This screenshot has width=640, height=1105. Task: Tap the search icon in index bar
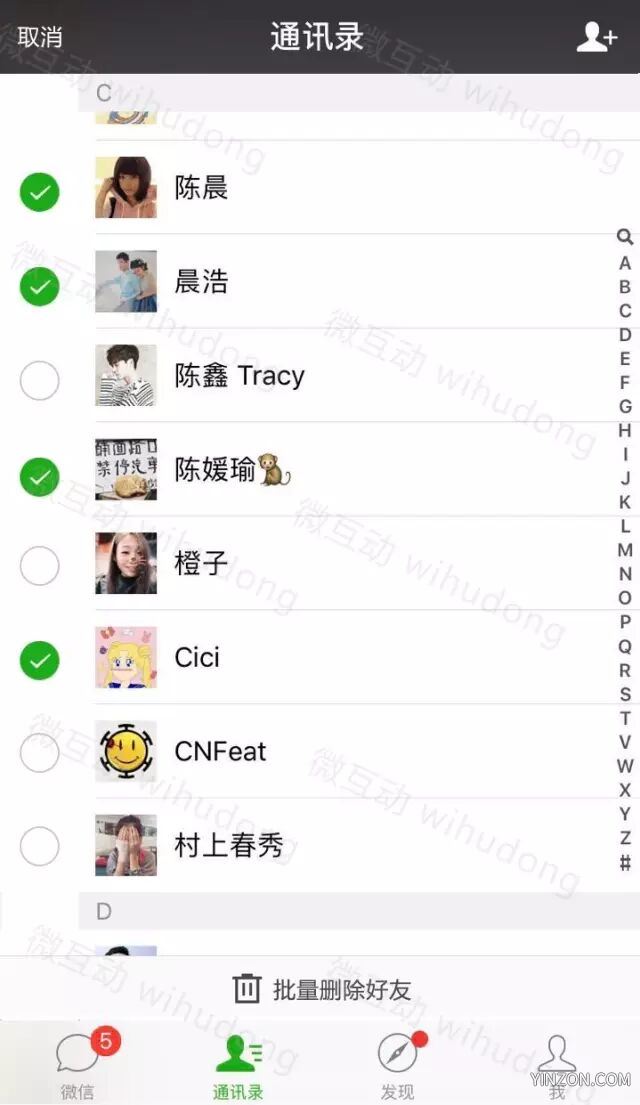pyautogui.click(x=624, y=237)
